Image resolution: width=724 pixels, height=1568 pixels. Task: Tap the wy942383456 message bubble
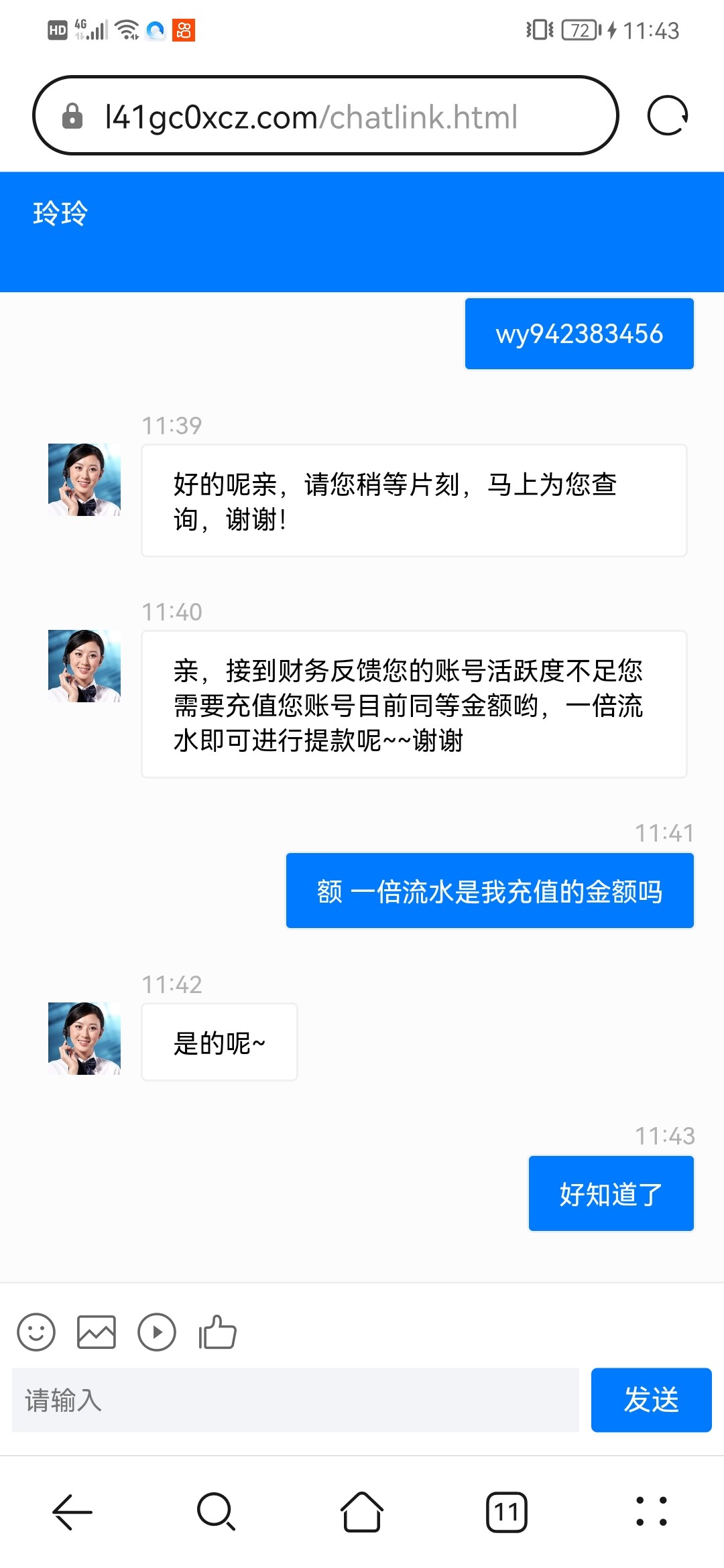[579, 333]
